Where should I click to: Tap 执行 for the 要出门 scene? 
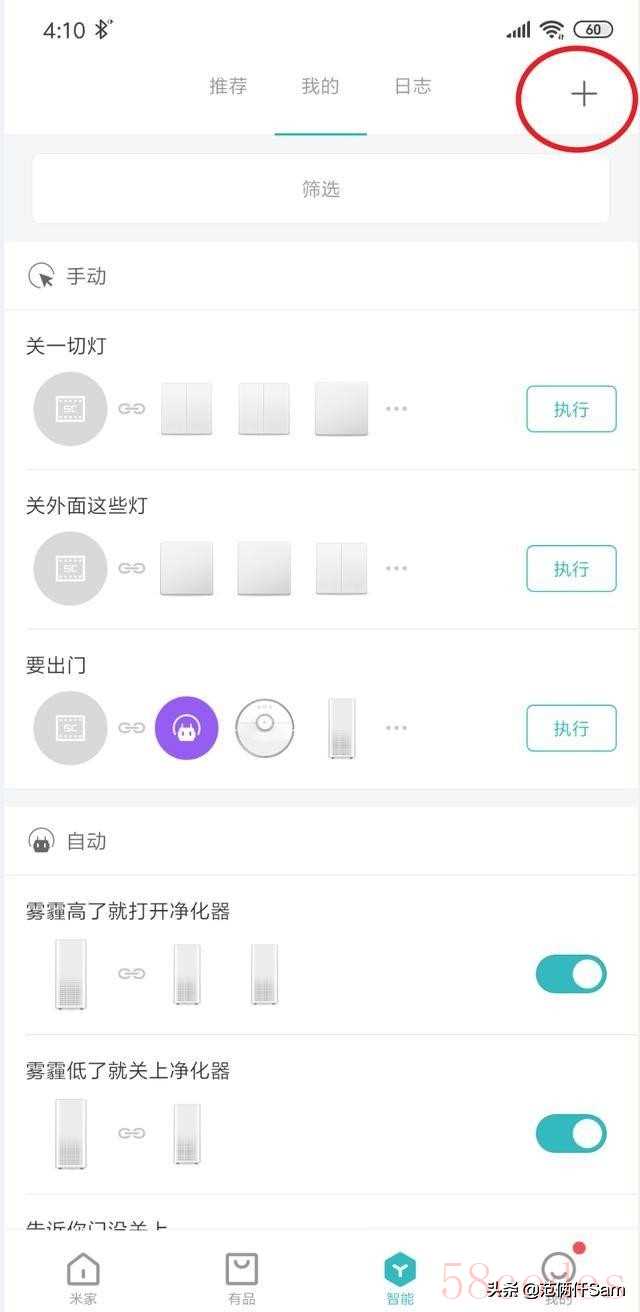(x=571, y=728)
